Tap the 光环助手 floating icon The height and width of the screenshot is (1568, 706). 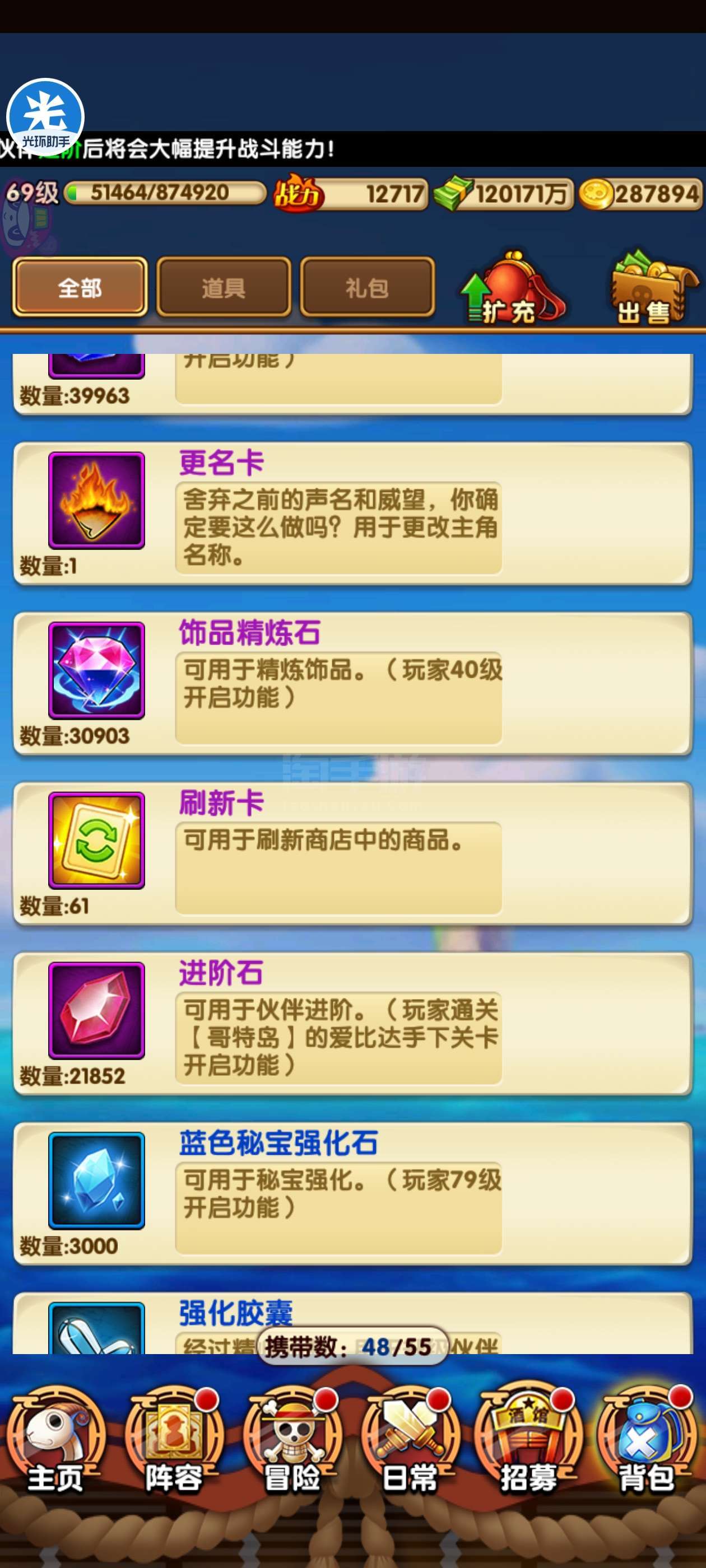pyautogui.click(x=45, y=117)
